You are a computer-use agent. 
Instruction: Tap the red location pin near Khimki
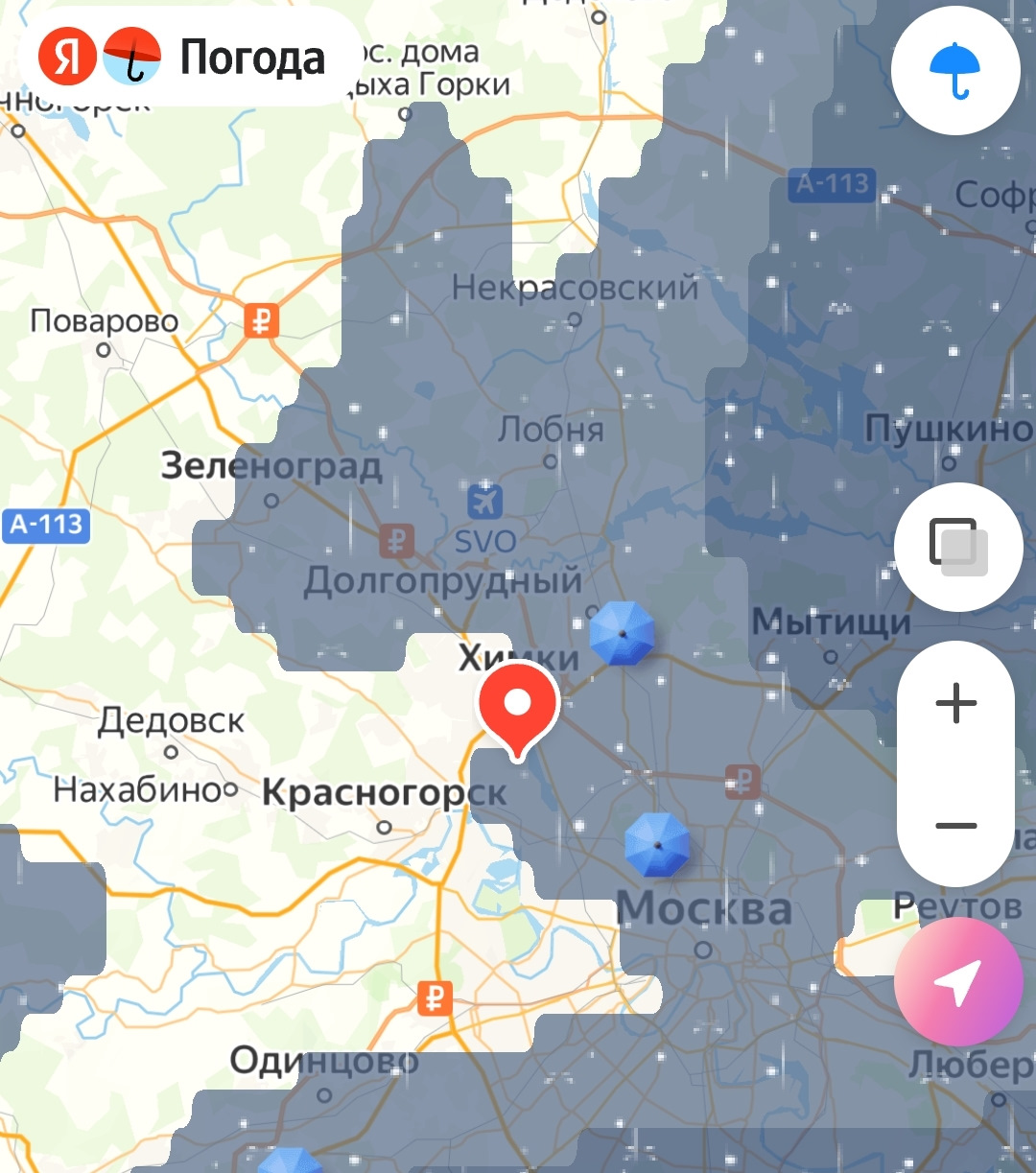click(518, 707)
